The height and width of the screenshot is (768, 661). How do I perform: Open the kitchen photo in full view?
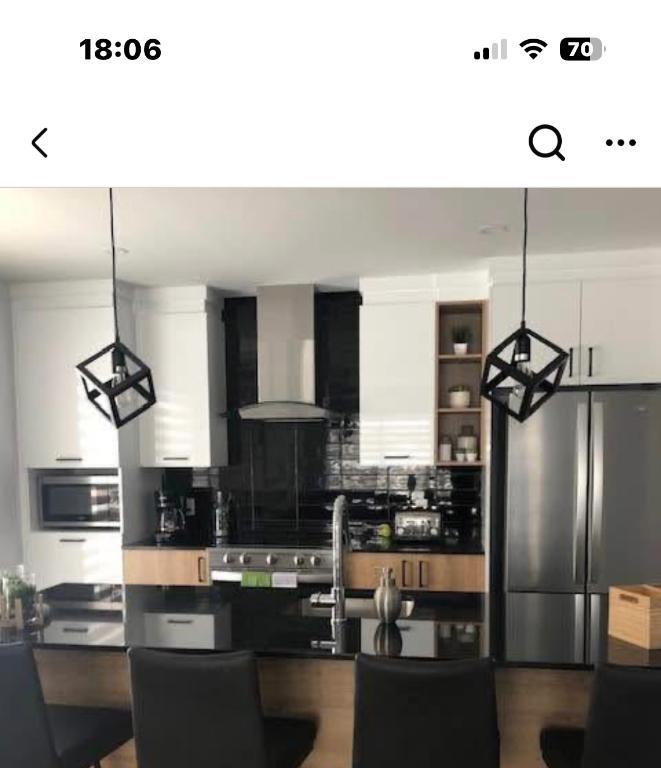pyautogui.click(x=330, y=478)
